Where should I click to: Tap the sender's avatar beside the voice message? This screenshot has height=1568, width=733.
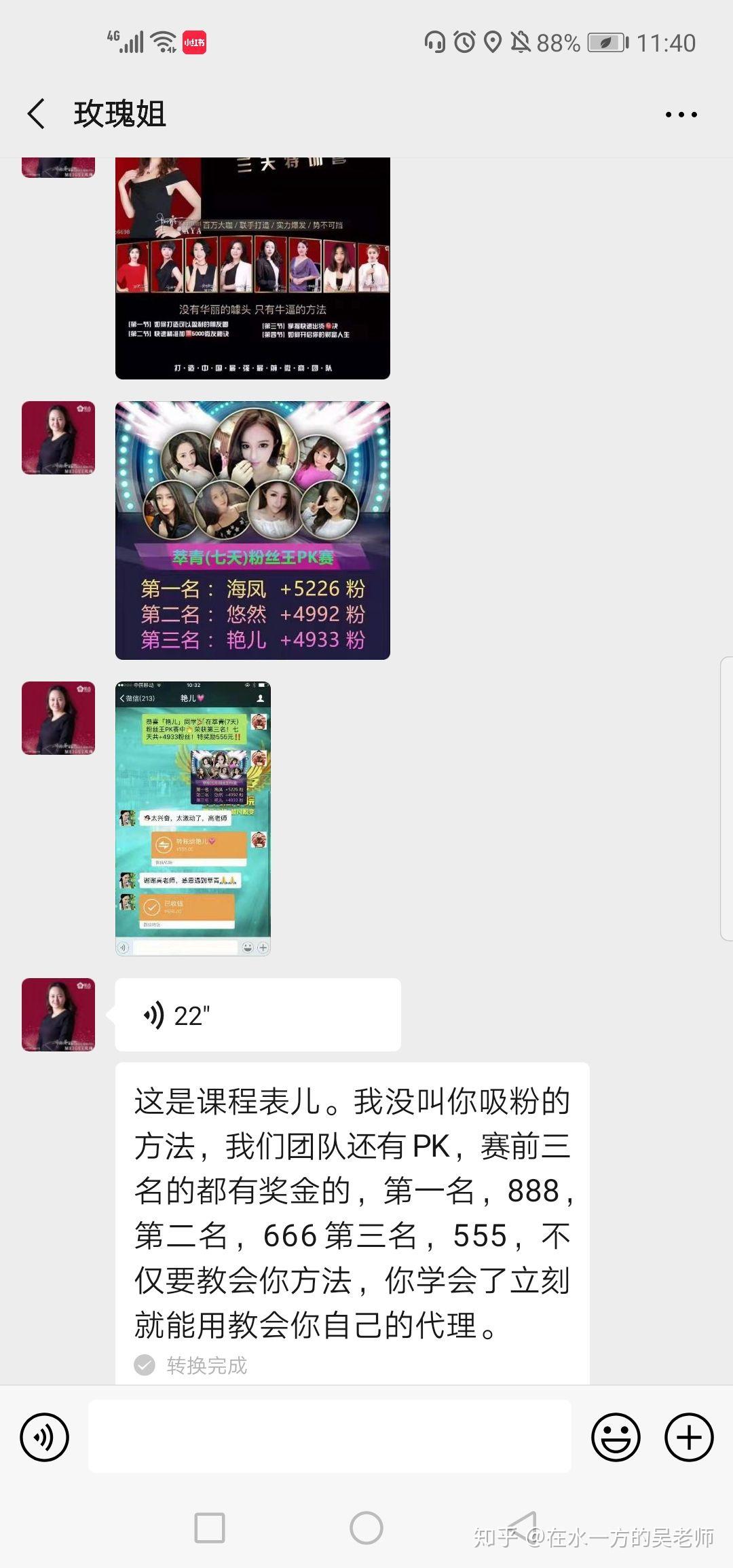(x=58, y=1015)
